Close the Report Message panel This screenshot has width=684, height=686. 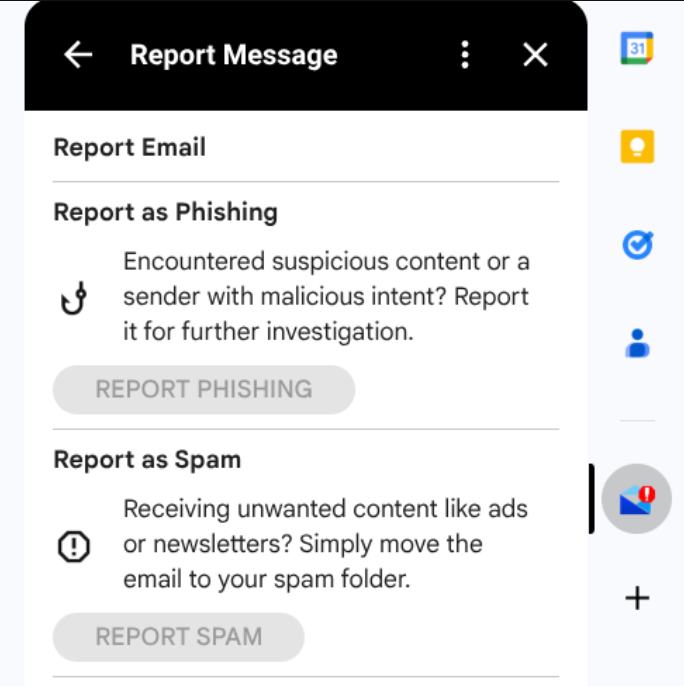click(x=535, y=55)
